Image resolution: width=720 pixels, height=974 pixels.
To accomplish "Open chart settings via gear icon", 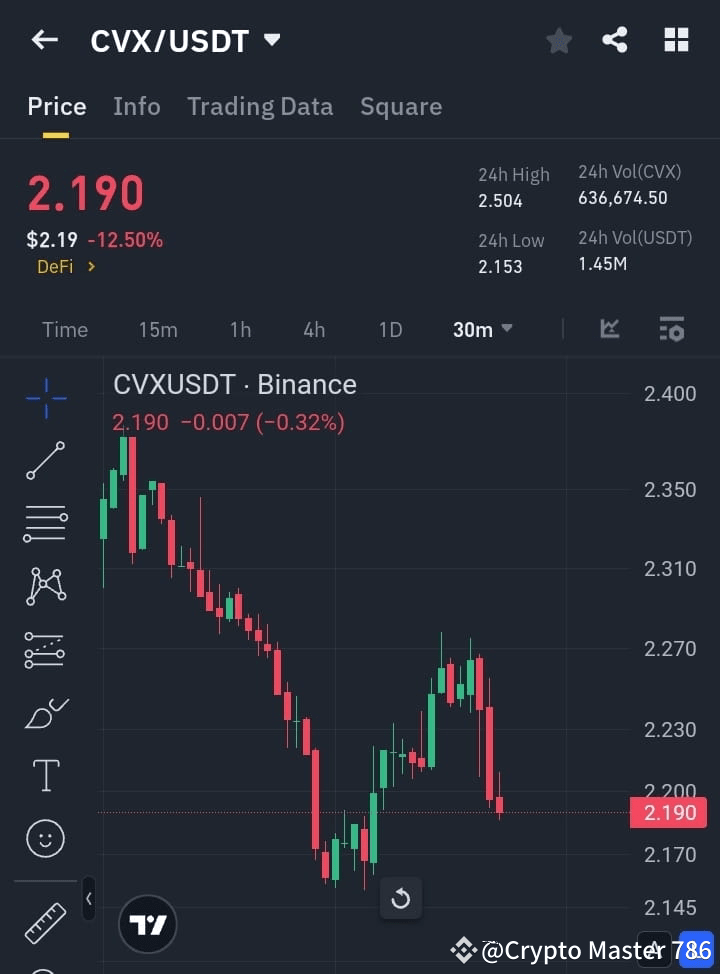I will [671, 329].
